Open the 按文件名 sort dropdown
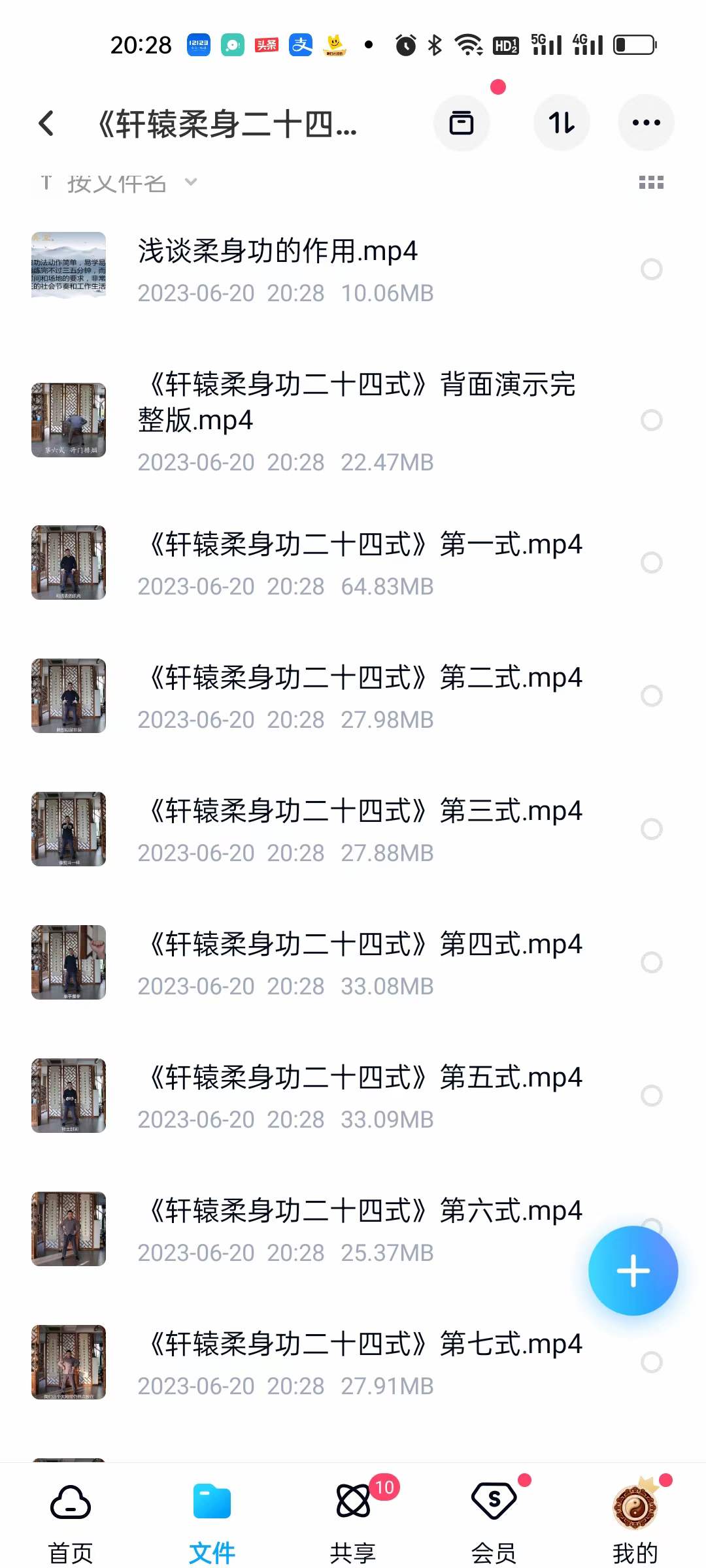706x1568 pixels. point(118,184)
